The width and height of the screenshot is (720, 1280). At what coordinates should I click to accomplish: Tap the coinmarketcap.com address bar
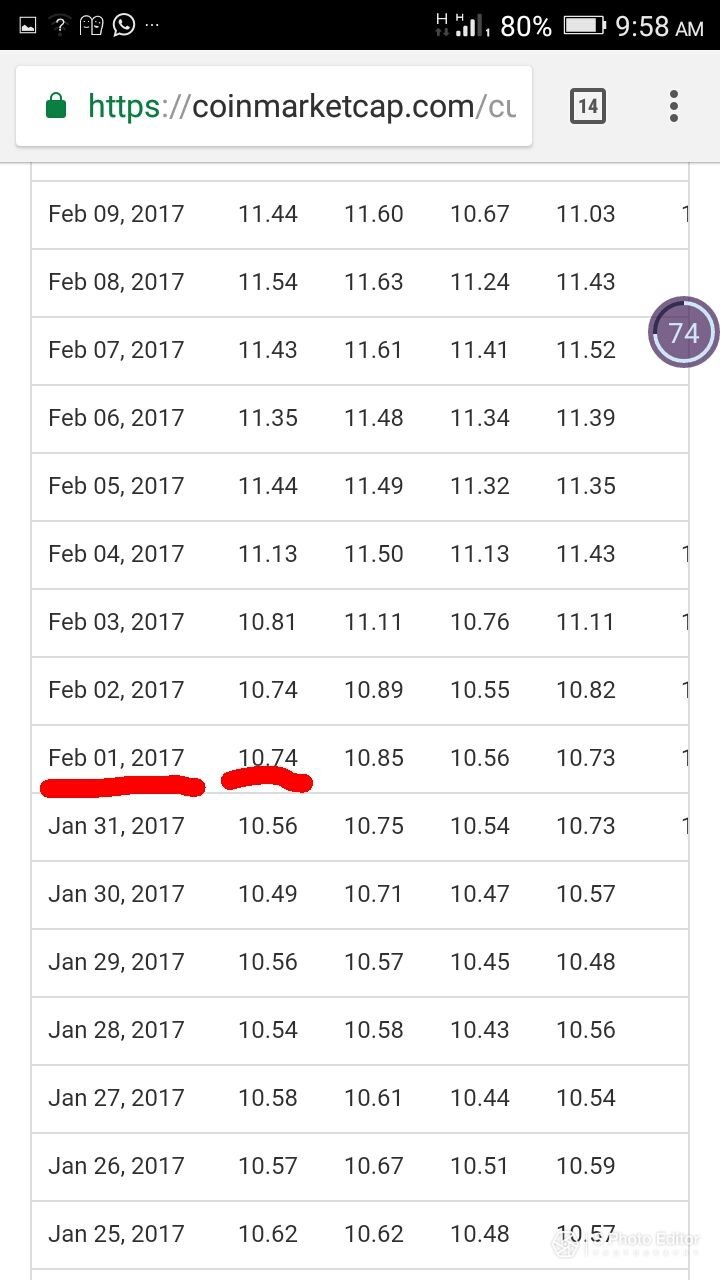point(273,106)
